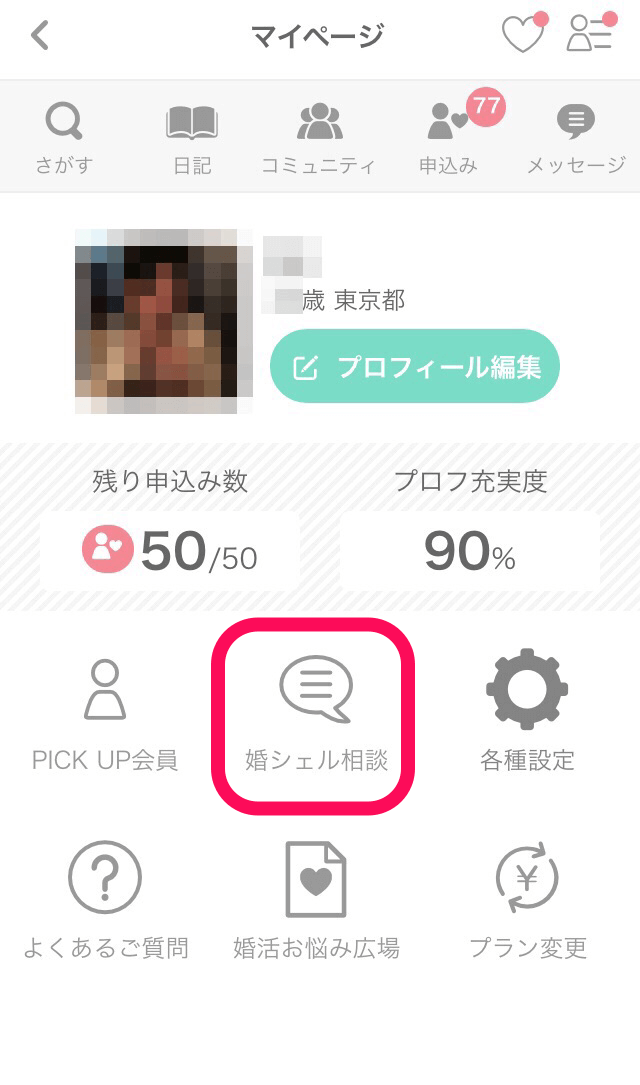This screenshot has height=1085, width=640.
Task: Tap the プロフィール編集 button
Action: [x=414, y=366]
